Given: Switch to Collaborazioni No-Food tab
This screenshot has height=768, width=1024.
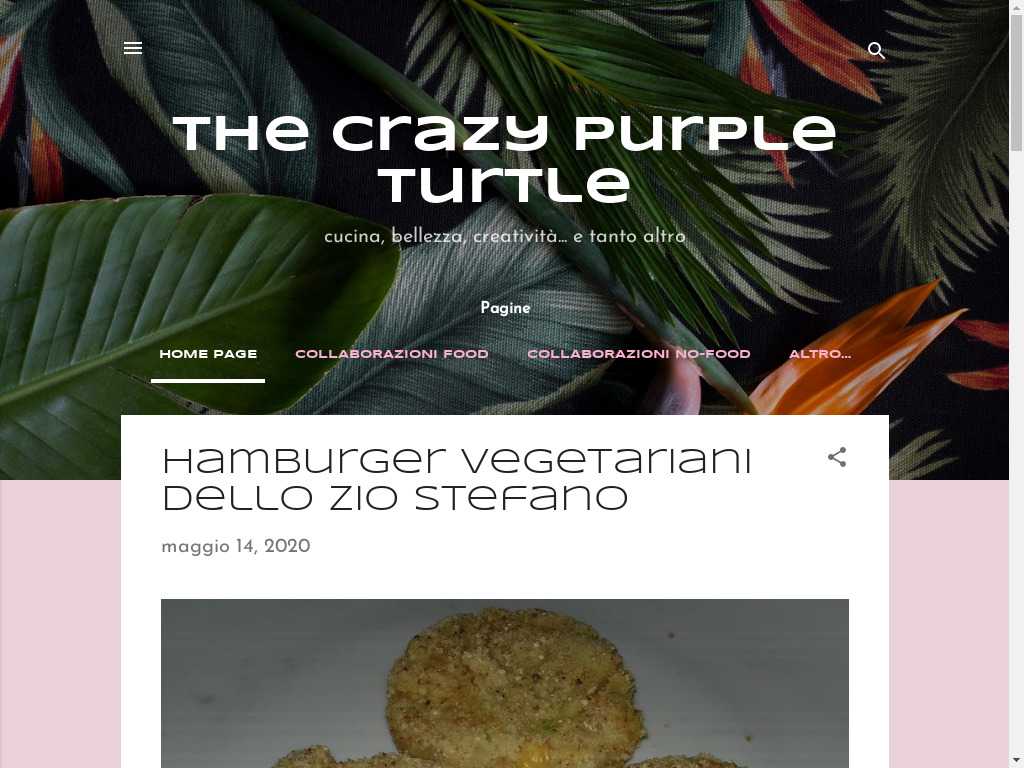Looking at the screenshot, I should [638, 354].
